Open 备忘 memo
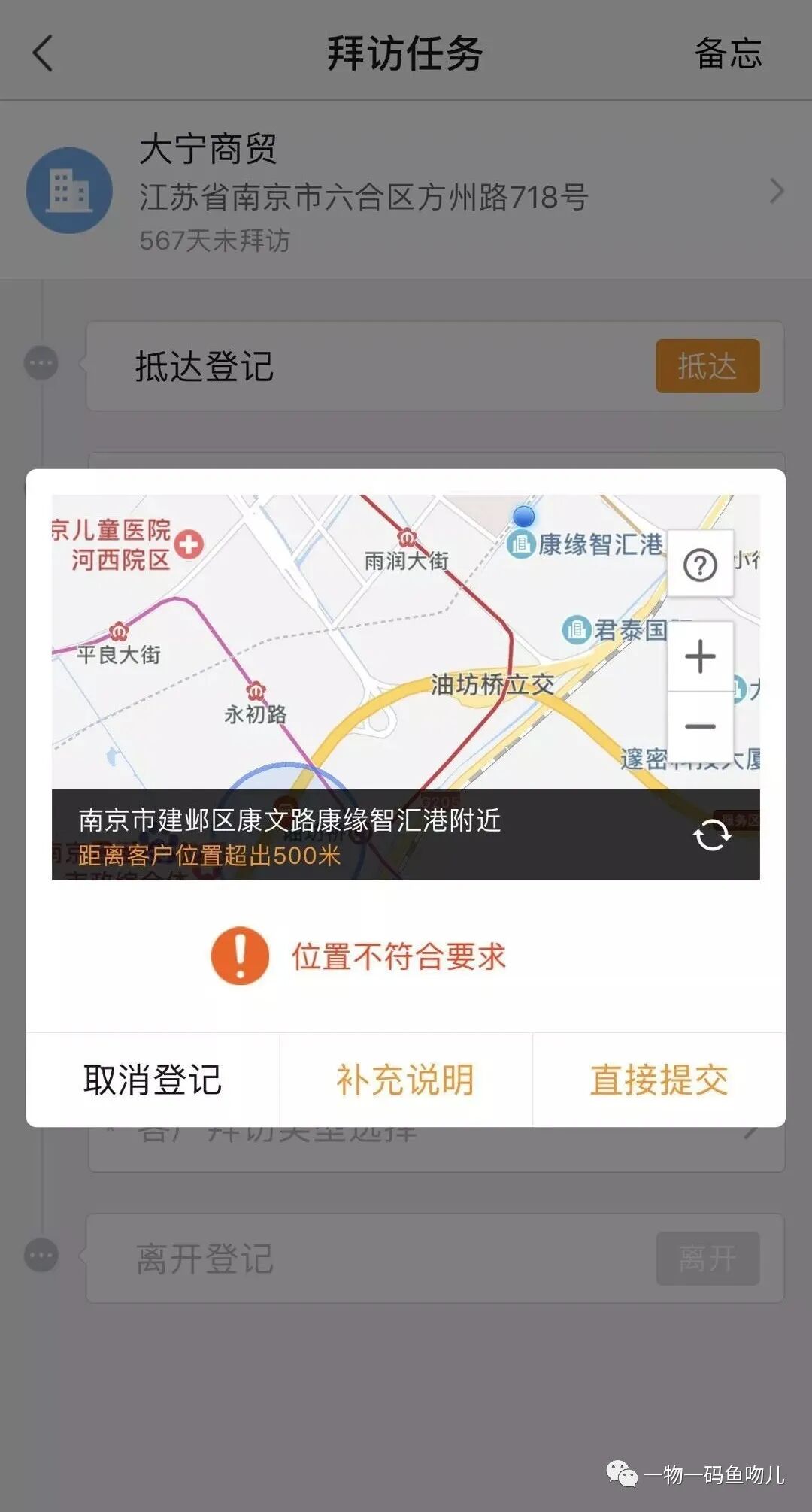812x1512 pixels. pos(727,54)
